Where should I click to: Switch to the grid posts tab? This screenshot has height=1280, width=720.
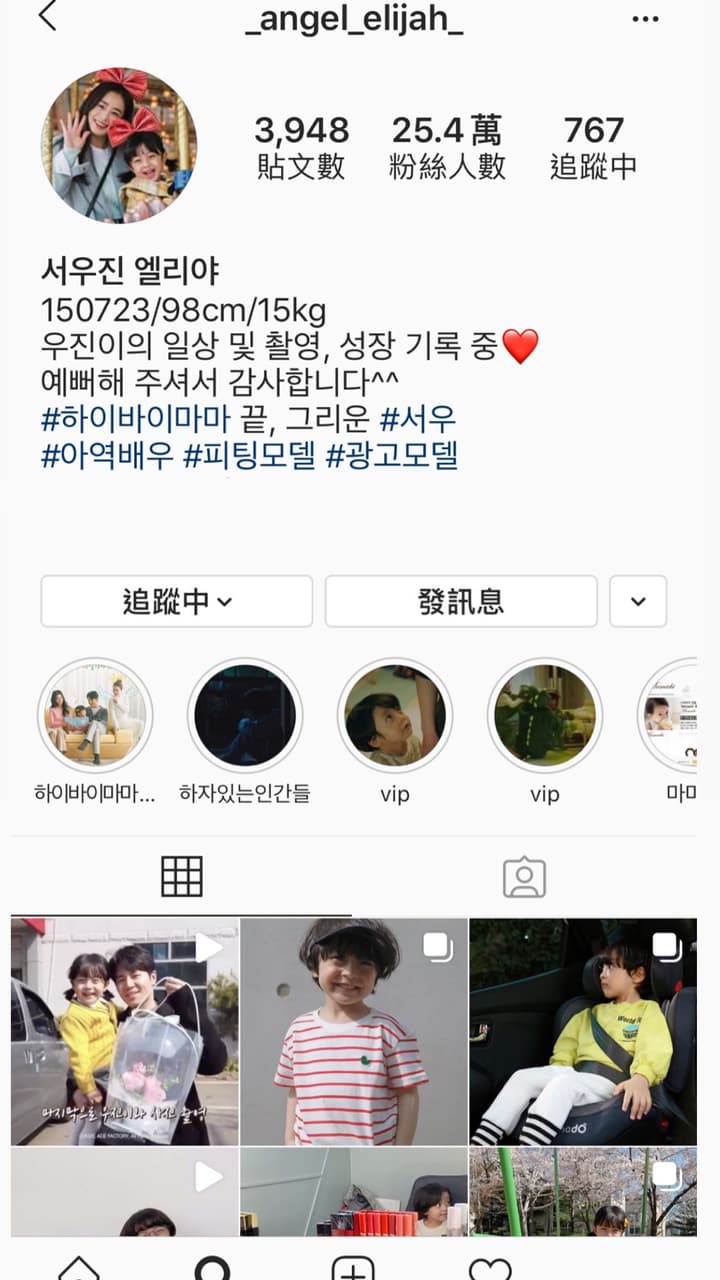181,877
